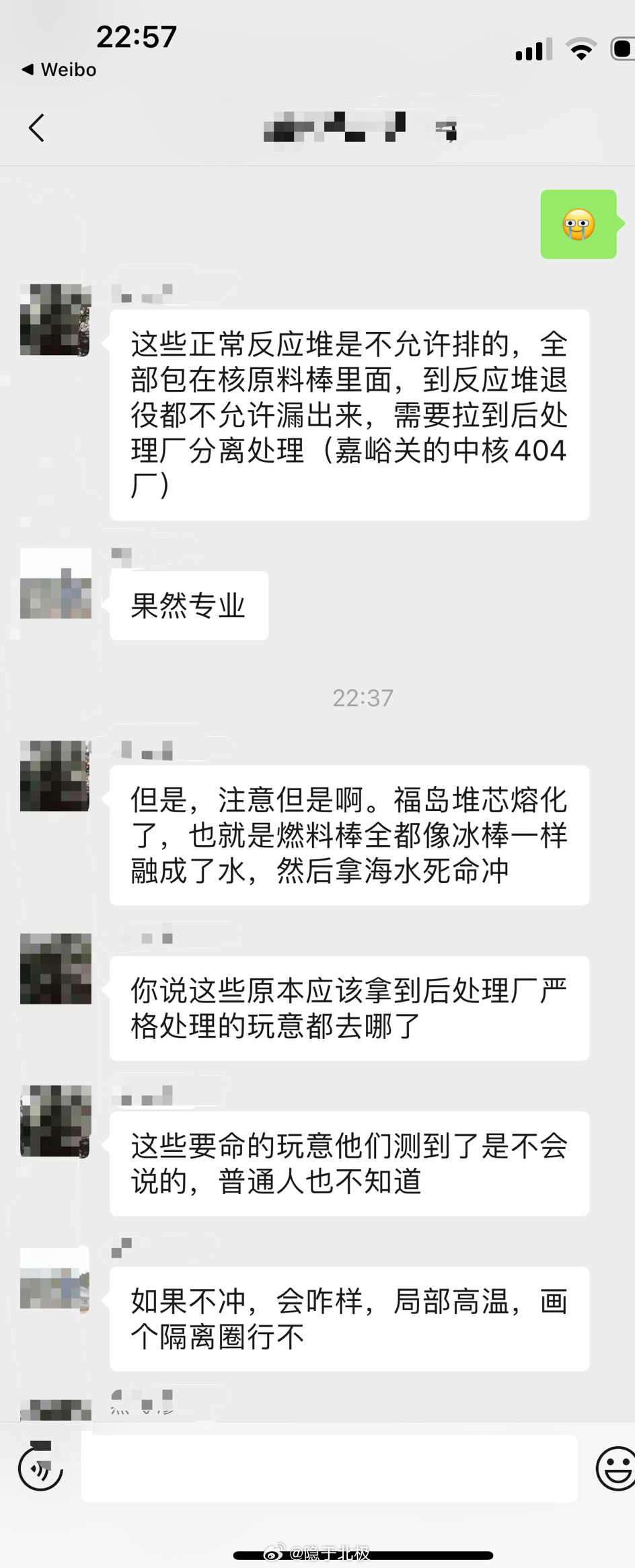
Task: Focus the message text field
Action: coord(329,1468)
